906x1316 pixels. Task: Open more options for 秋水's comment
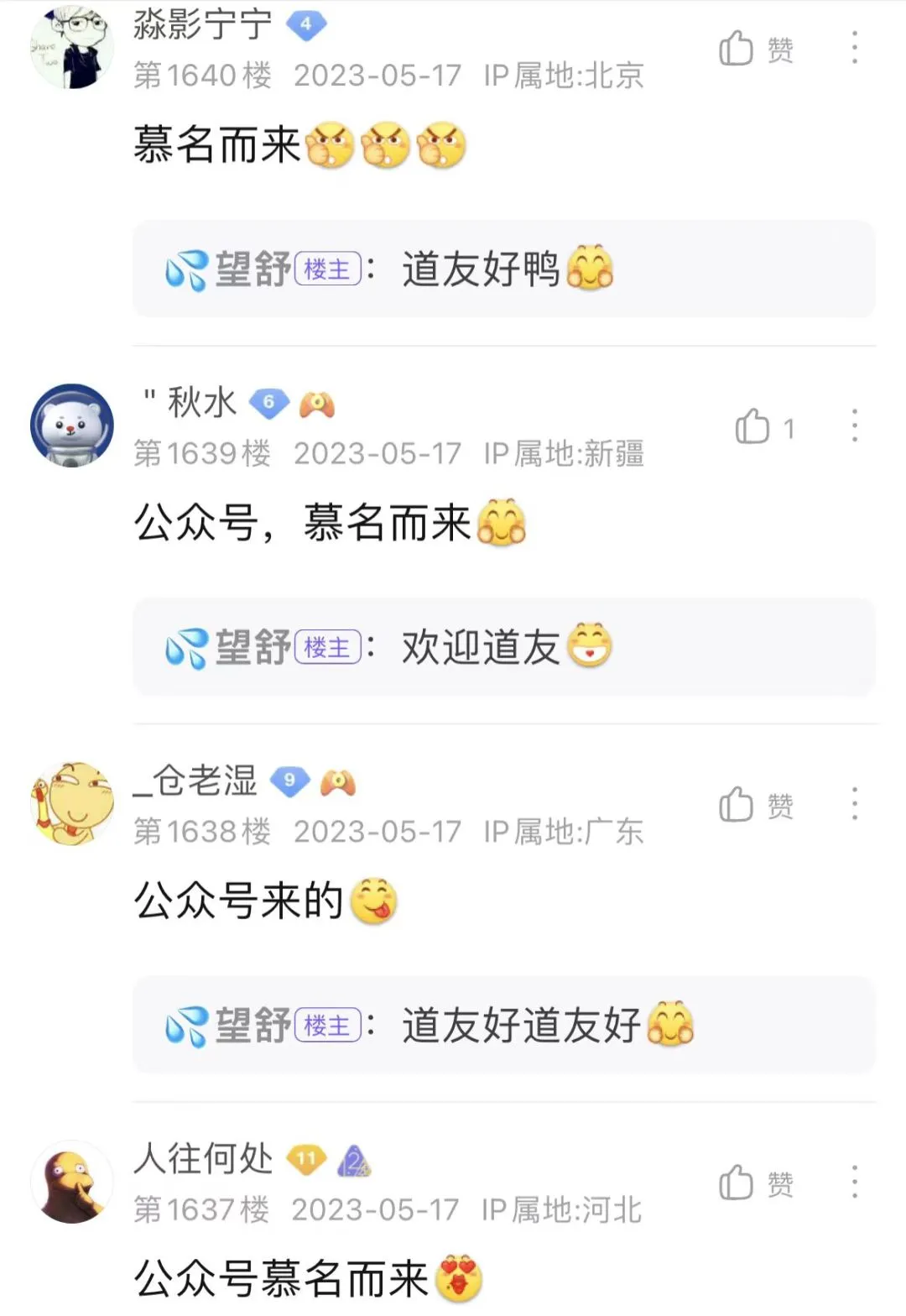[854, 426]
